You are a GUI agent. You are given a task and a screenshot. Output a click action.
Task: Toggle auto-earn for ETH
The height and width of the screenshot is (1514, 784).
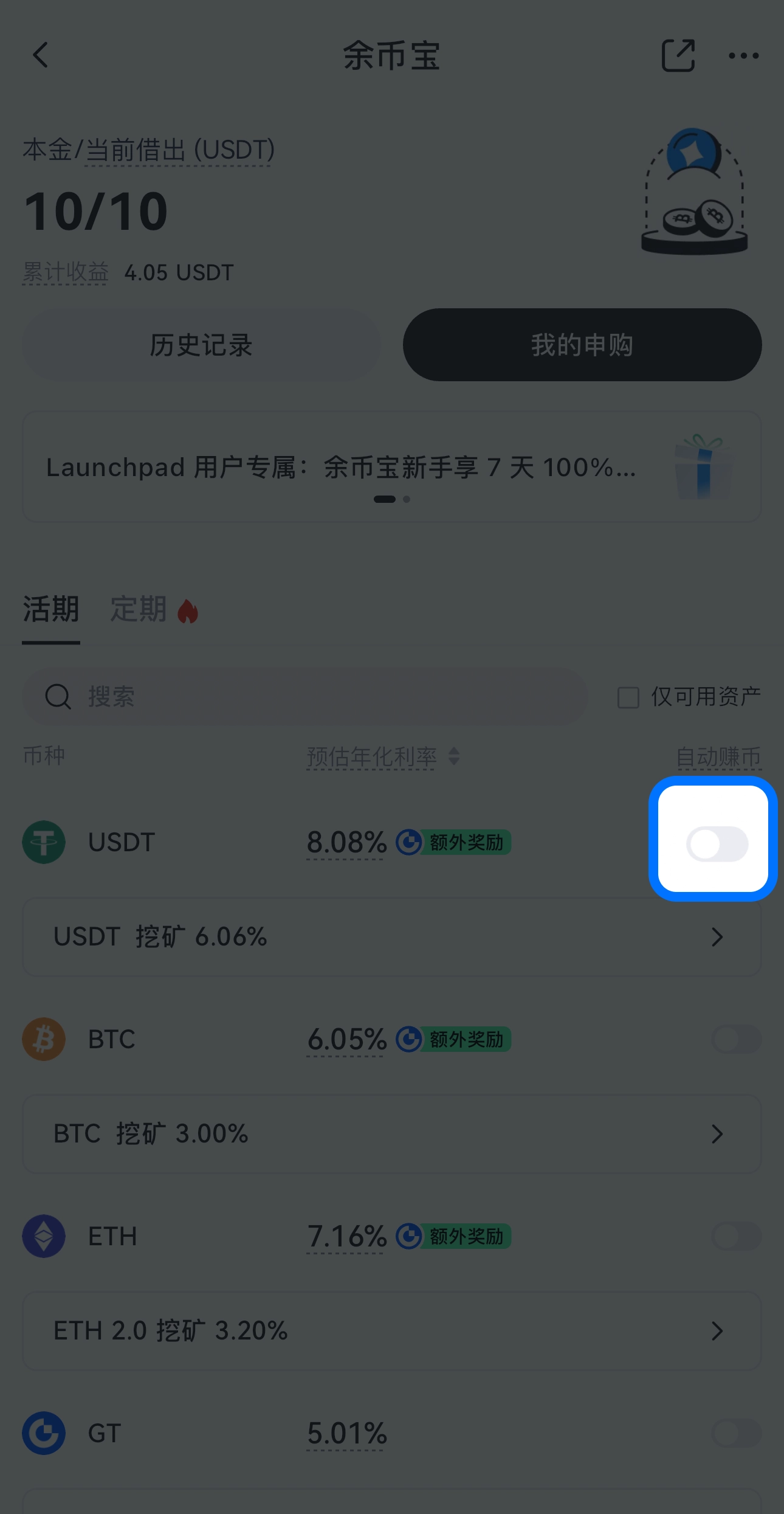[736, 1236]
